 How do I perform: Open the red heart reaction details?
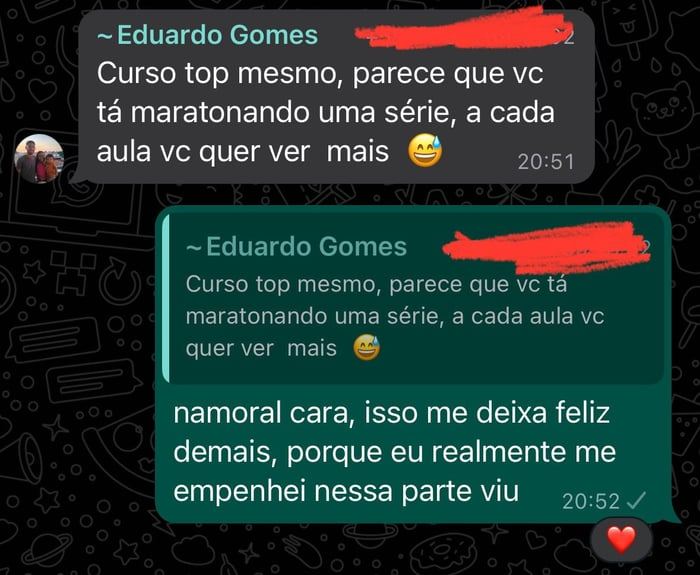621,540
